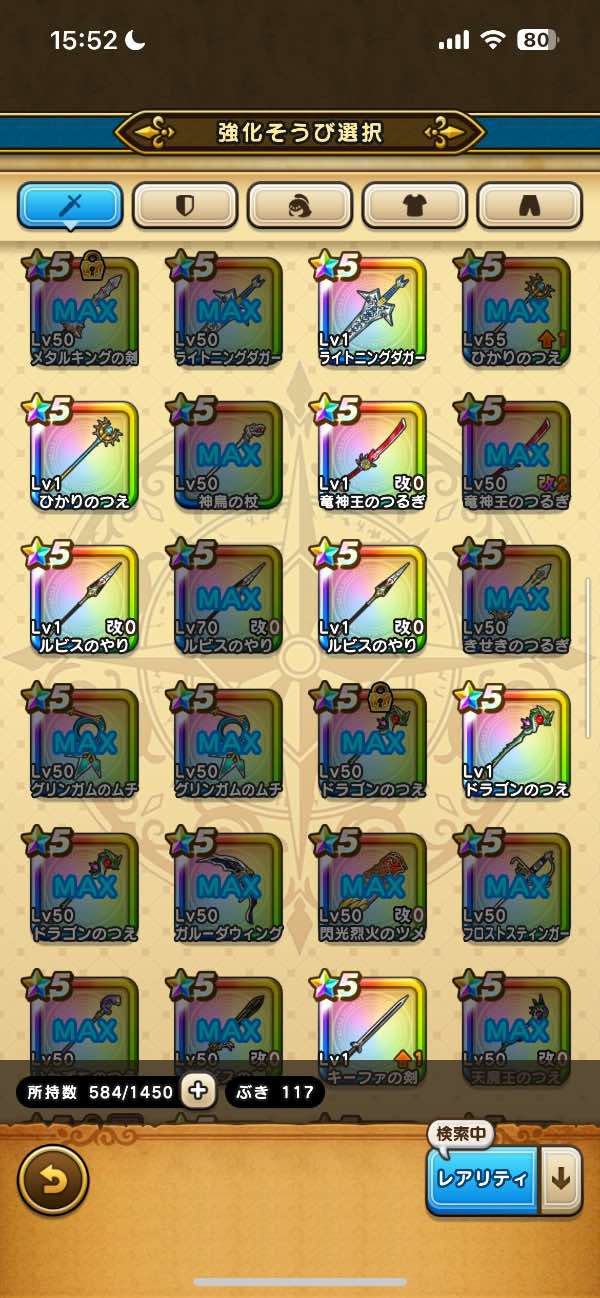The width and height of the screenshot is (600, 1298).
Task: Switch to the shield equipment tab
Action: 185,206
